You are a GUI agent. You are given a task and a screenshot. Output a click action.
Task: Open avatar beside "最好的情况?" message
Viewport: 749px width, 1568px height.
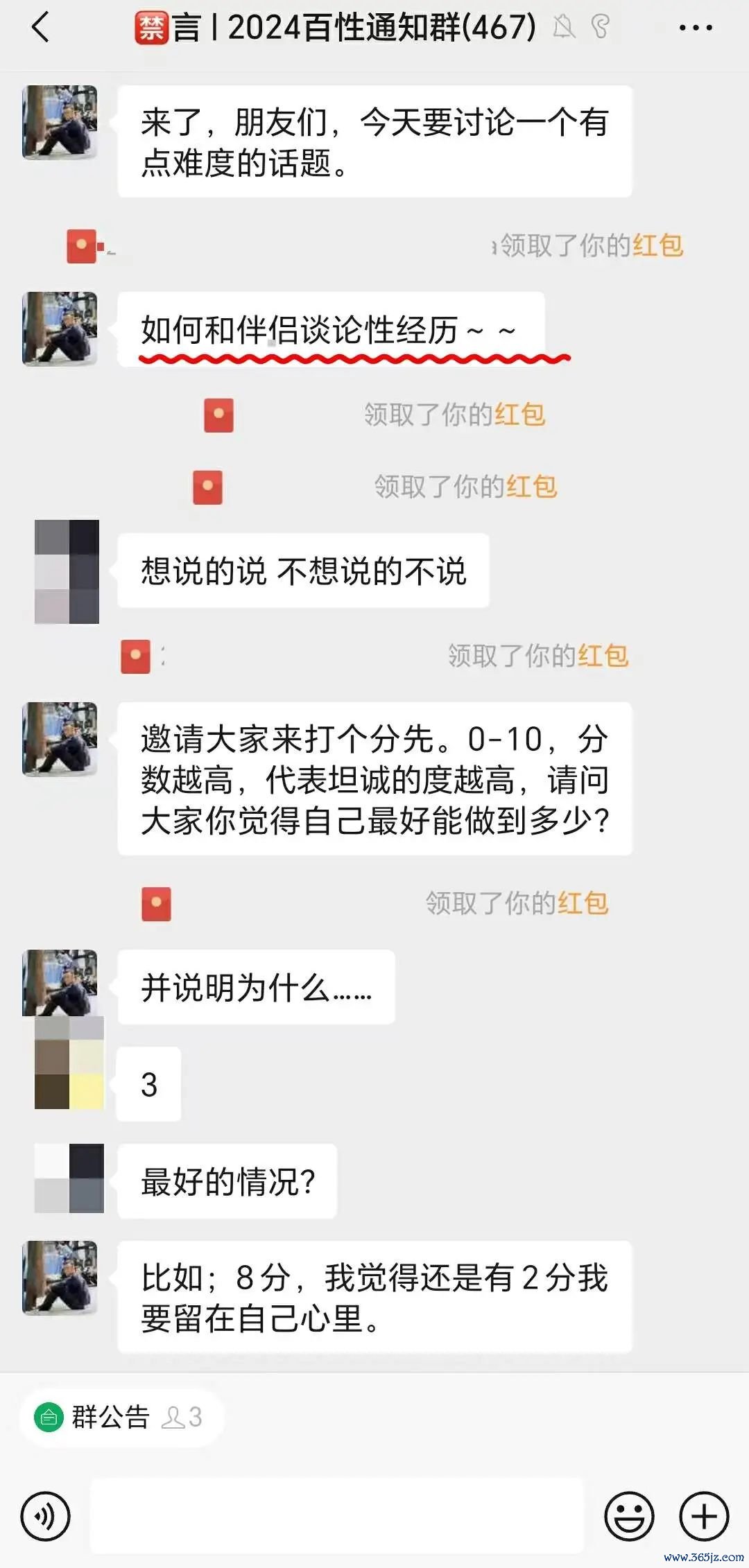tap(69, 1178)
